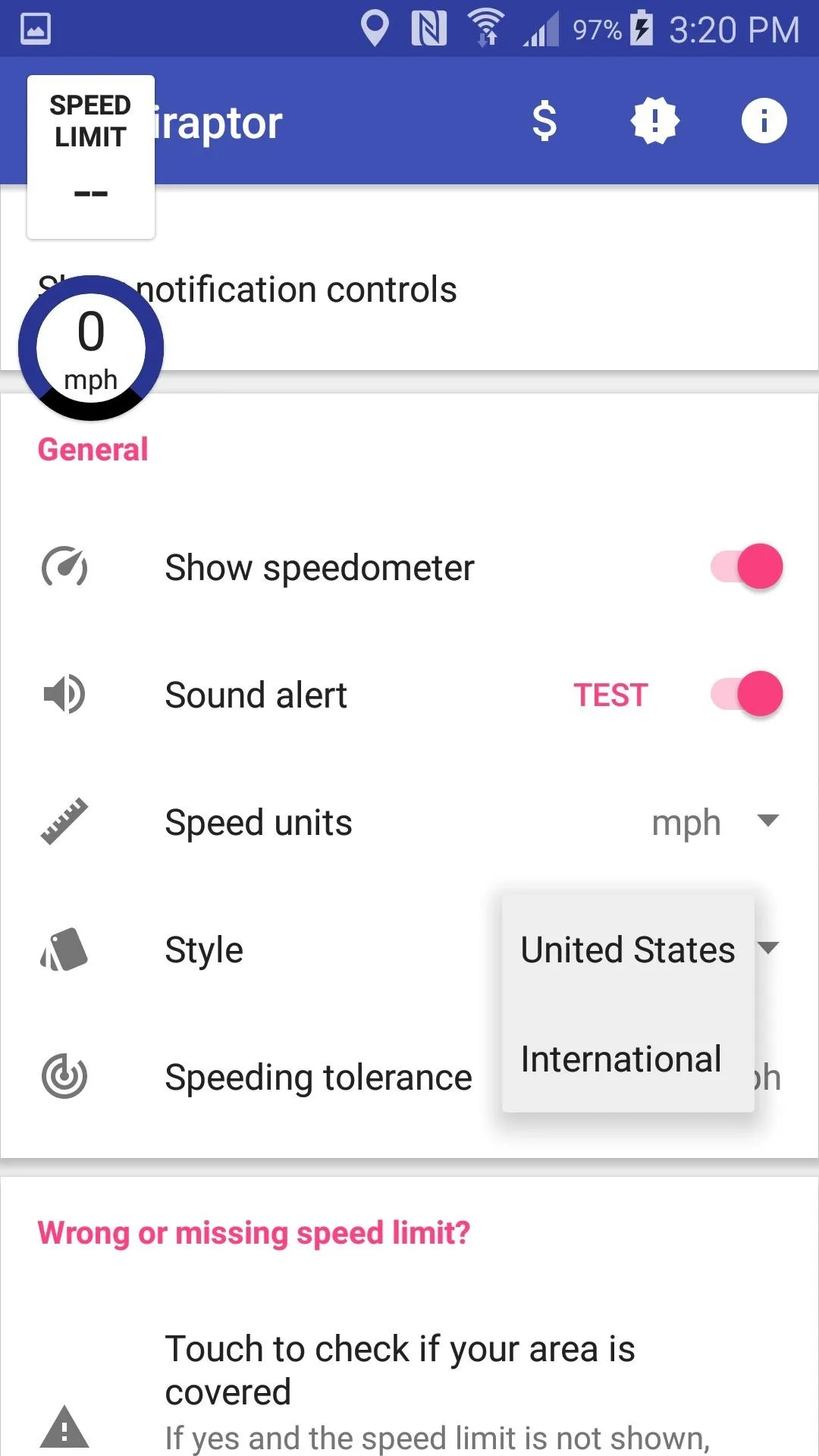
Task: Test the sound alert
Action: [x=610, y=695]
